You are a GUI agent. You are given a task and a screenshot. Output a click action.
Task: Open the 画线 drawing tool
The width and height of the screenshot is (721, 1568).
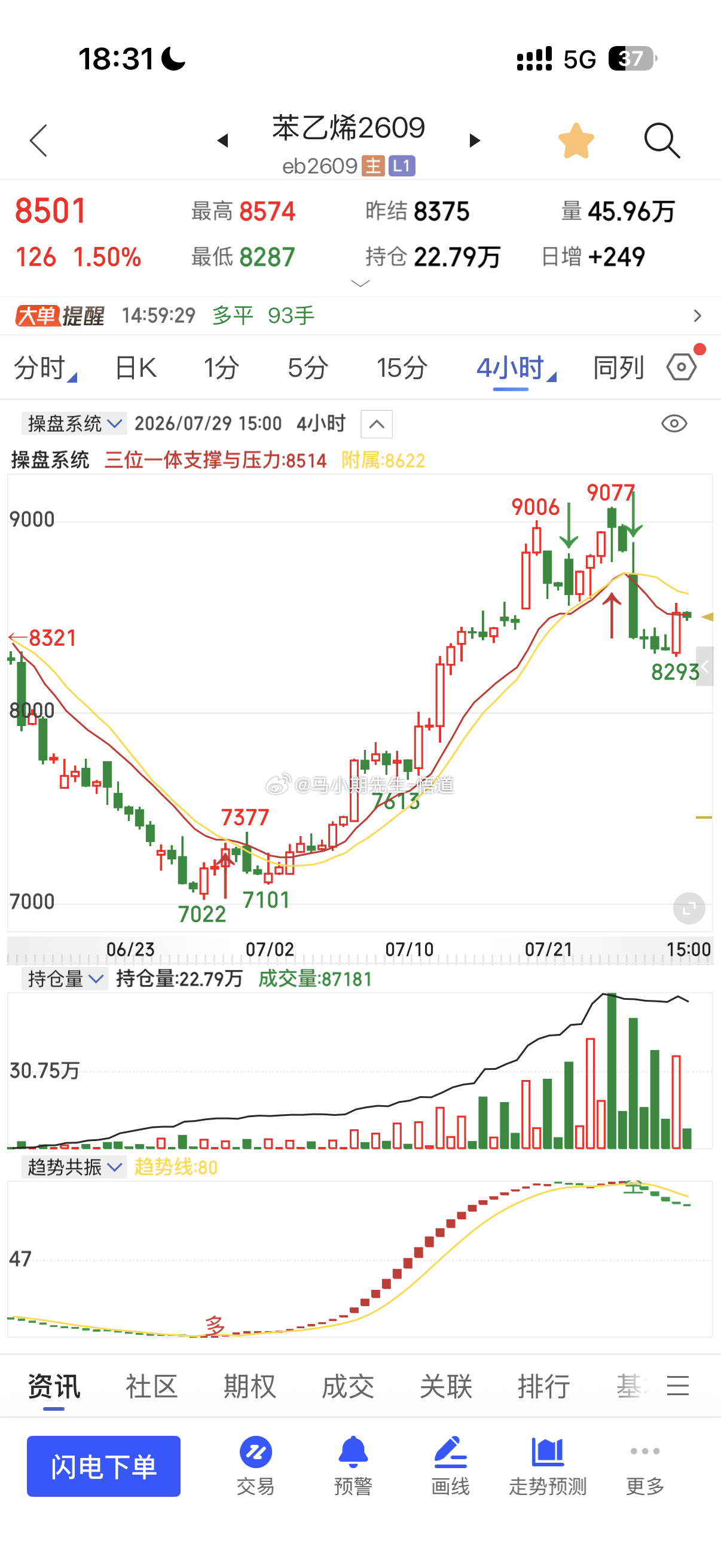tap(450, 1466)
